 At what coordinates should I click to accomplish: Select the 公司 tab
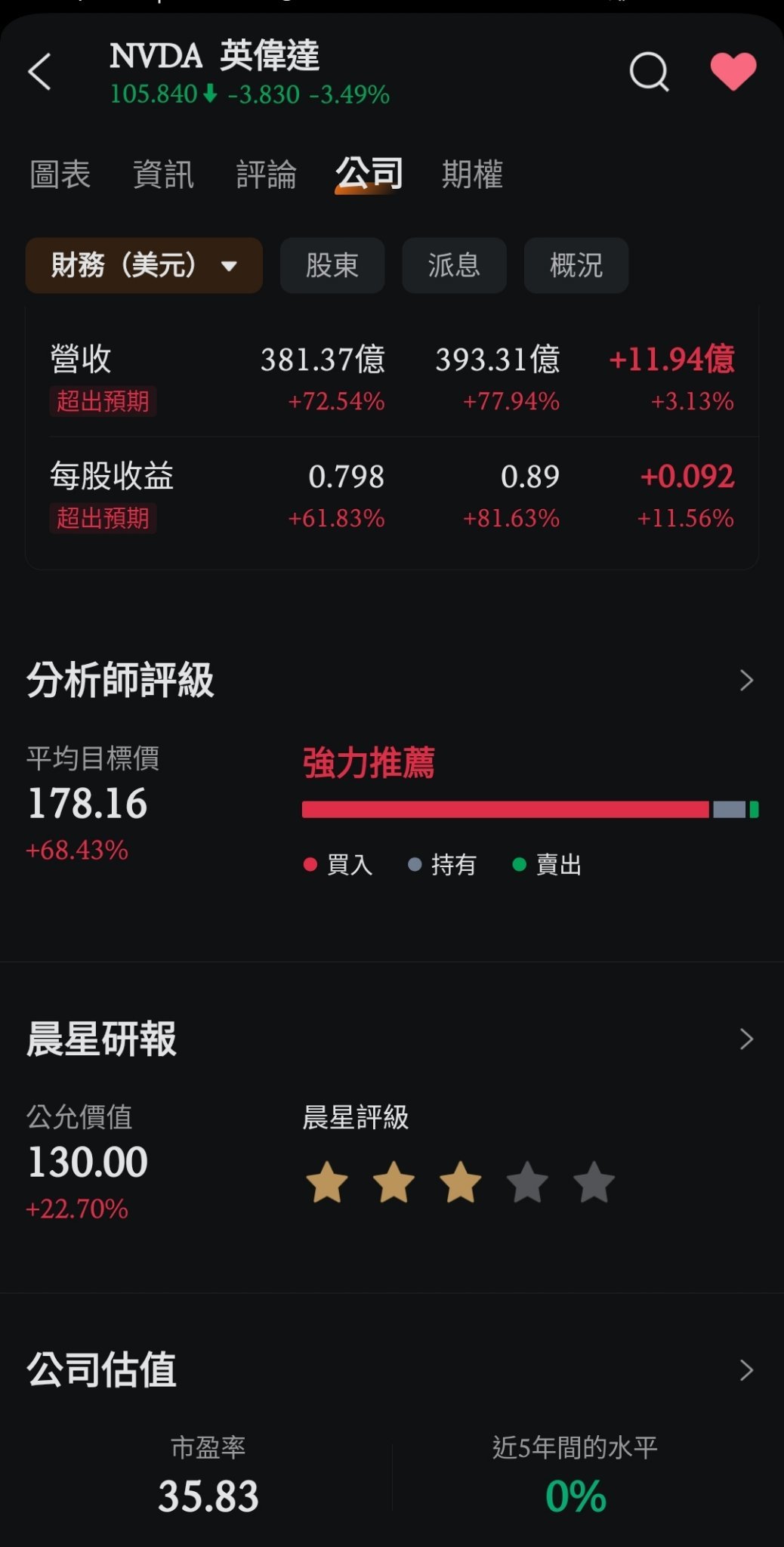point(369,174)
